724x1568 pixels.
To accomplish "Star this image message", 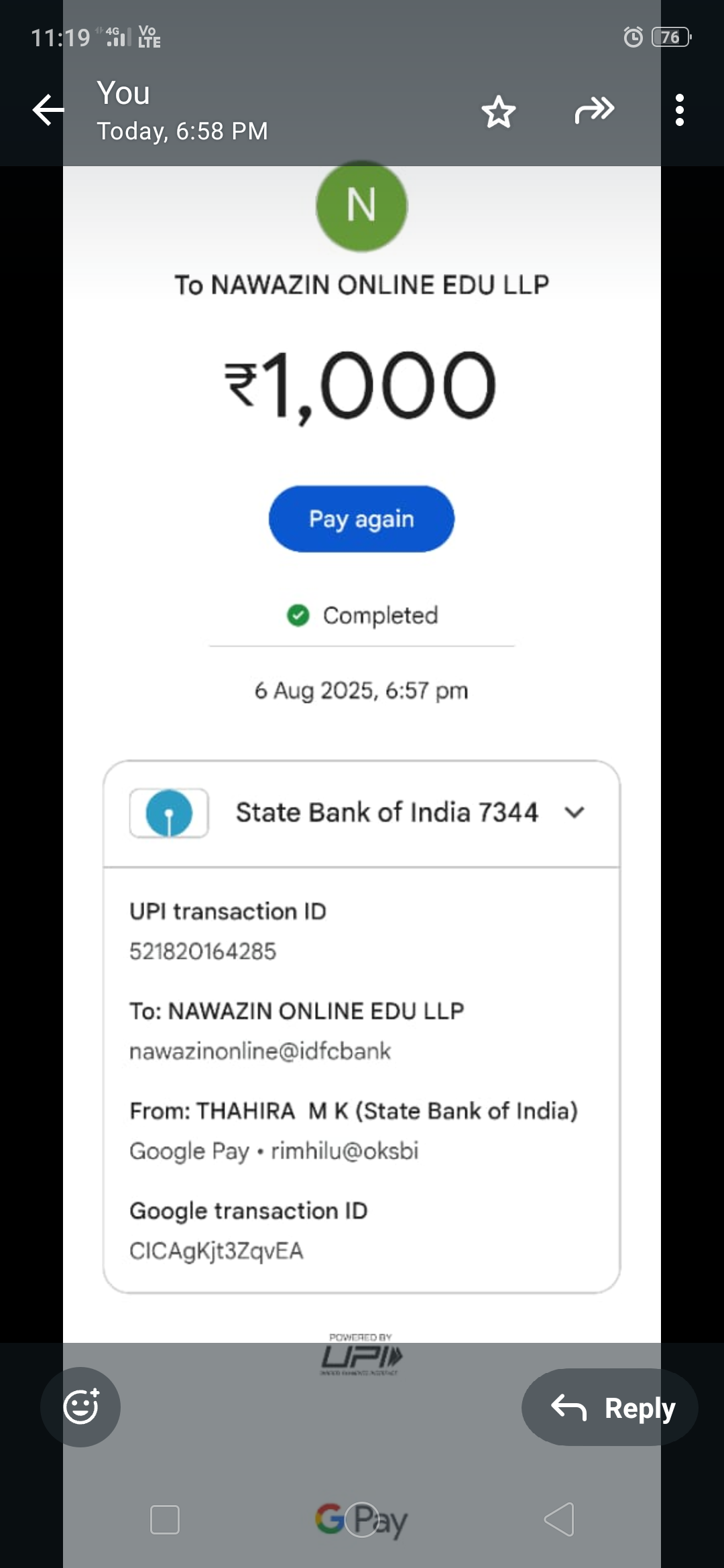I will [499, 111].
